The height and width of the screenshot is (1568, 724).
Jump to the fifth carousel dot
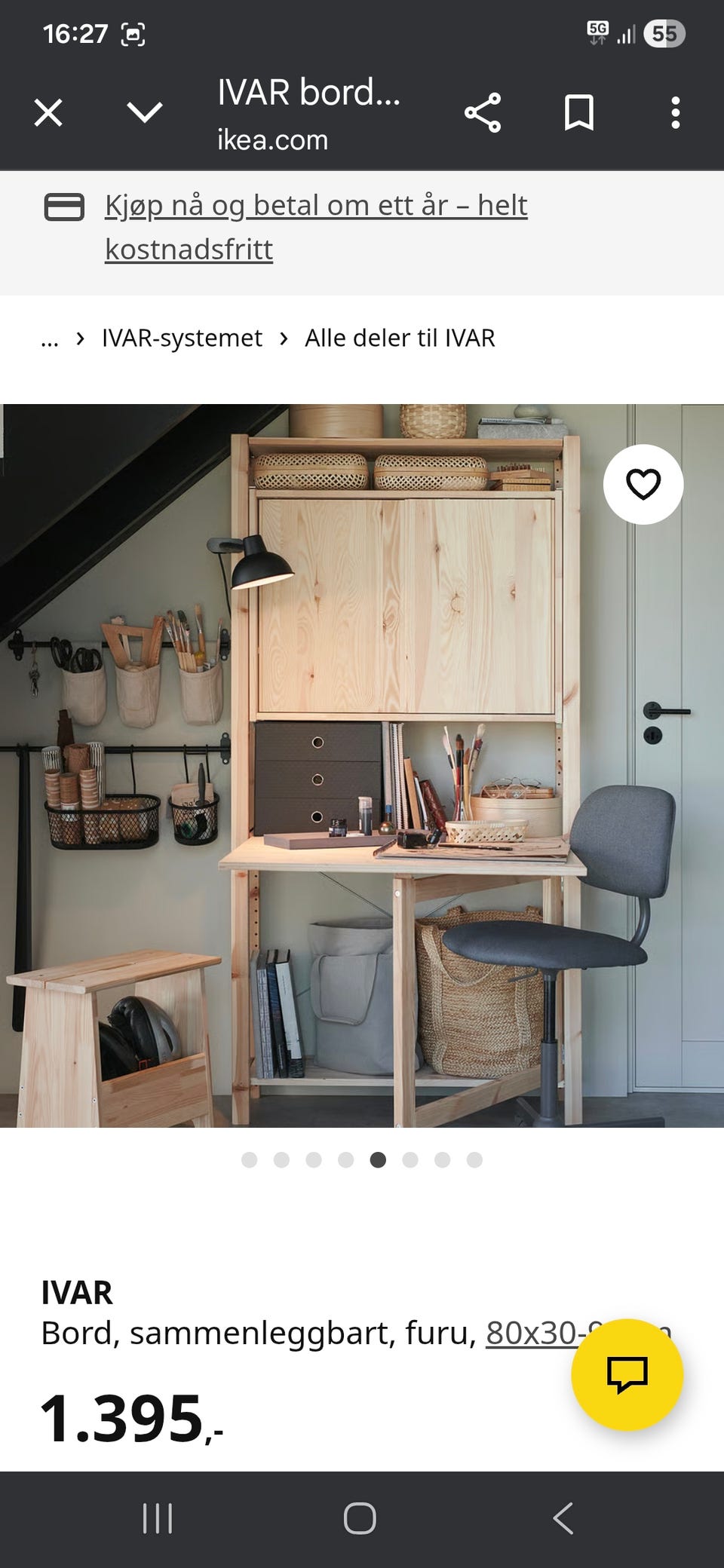coord(377,1160)
